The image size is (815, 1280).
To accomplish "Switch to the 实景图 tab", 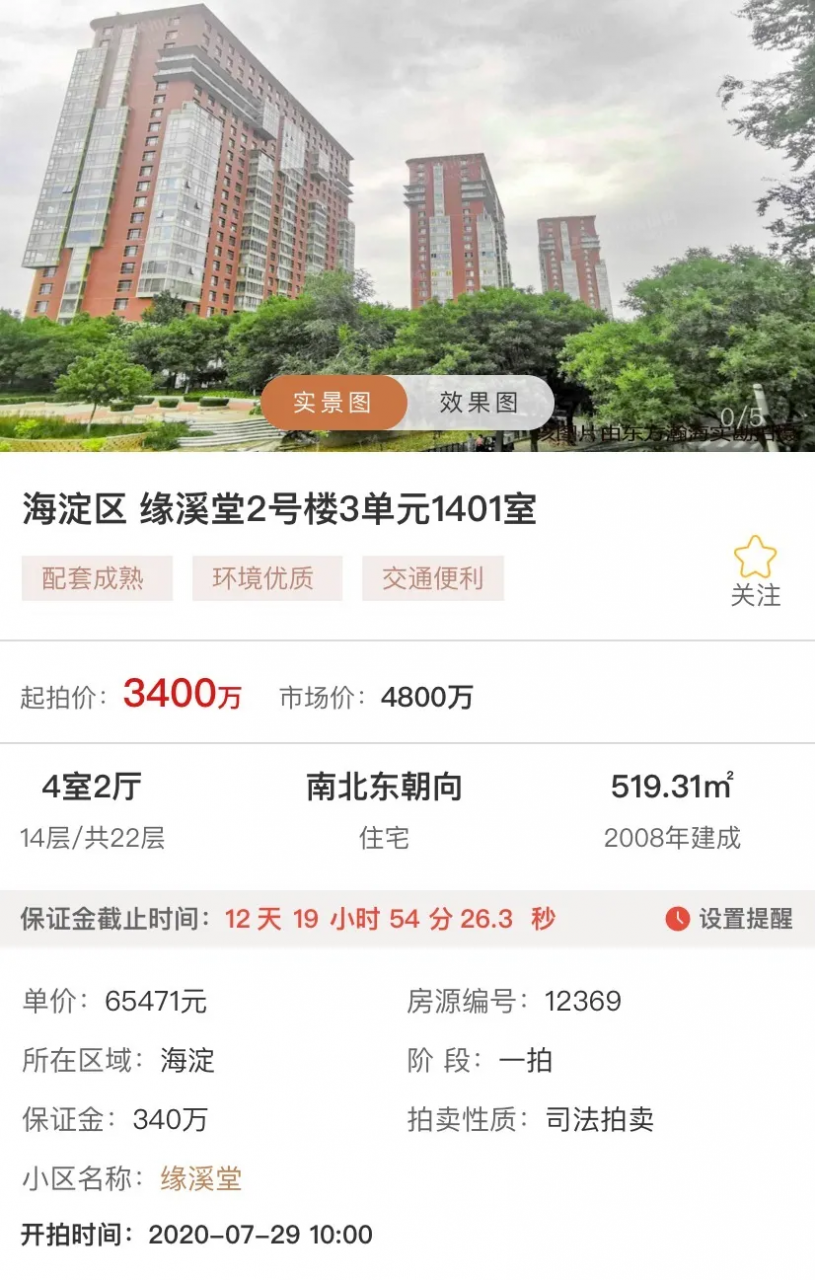I will pyautogui.click(x=336, y=402).
